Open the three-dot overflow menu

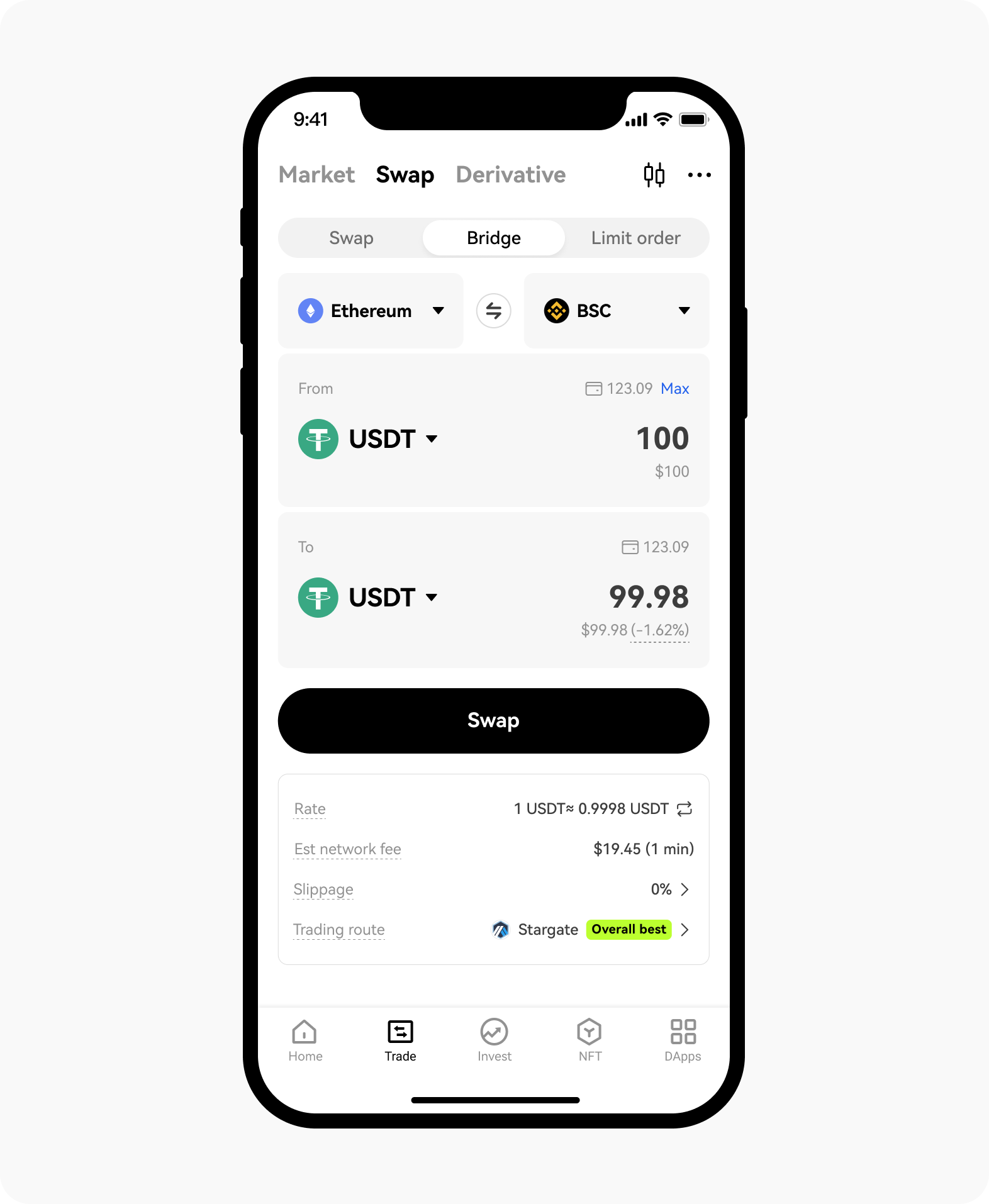click(699, 175)
